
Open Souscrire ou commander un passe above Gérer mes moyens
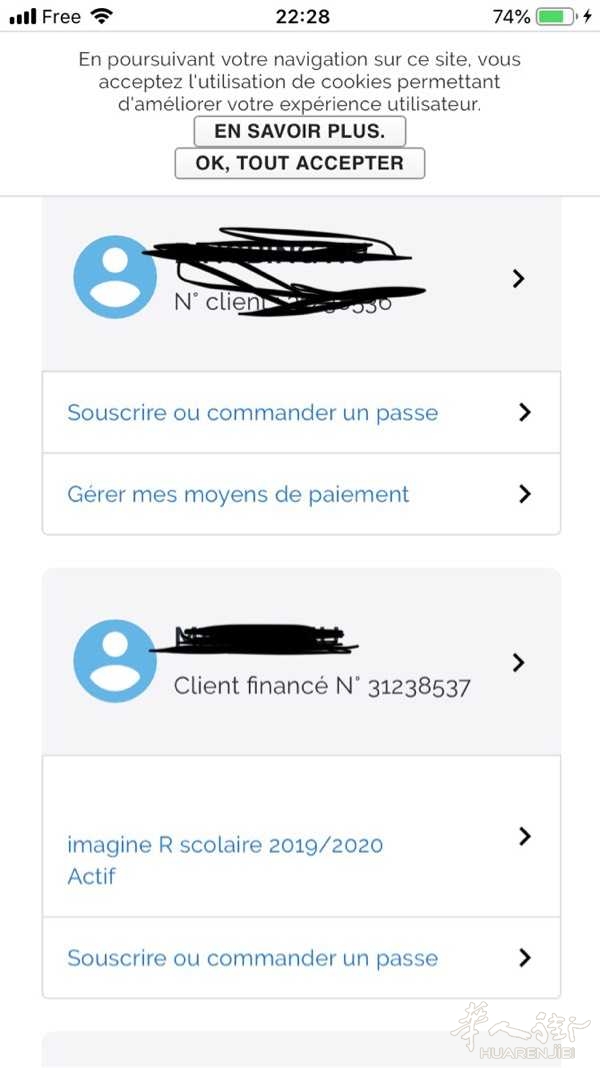(x=301, y=413)
